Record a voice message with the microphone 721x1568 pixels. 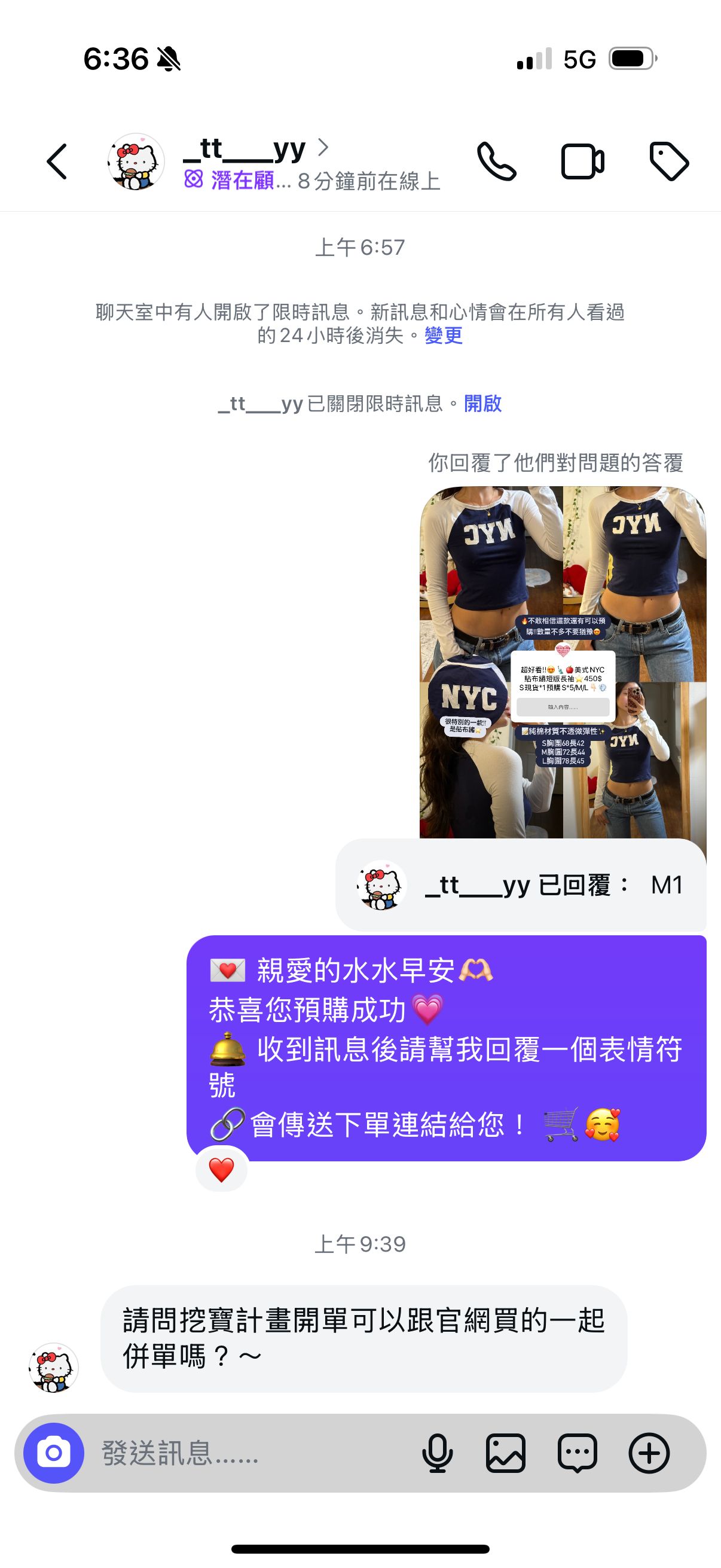coord(437,1454)
